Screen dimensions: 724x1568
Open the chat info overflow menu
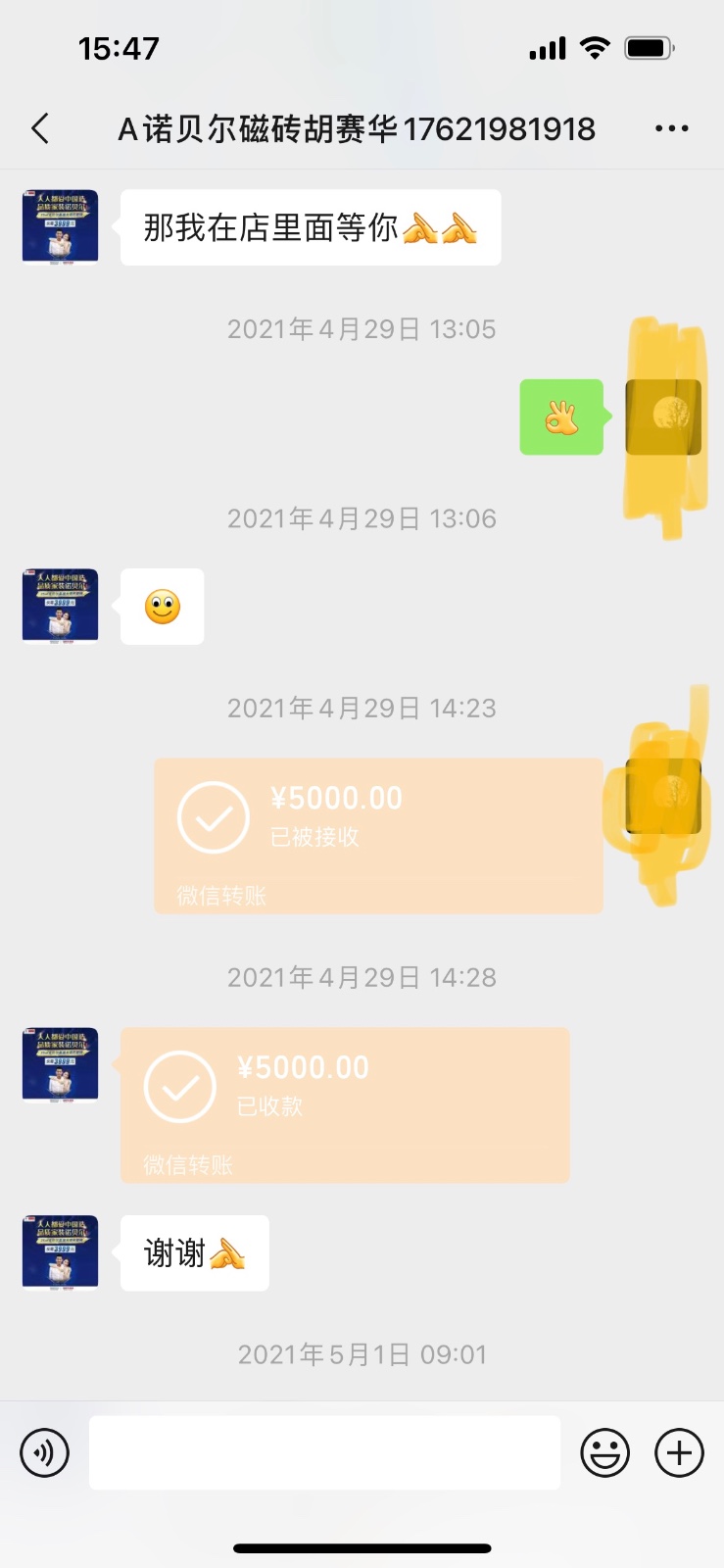pos(671,128)
